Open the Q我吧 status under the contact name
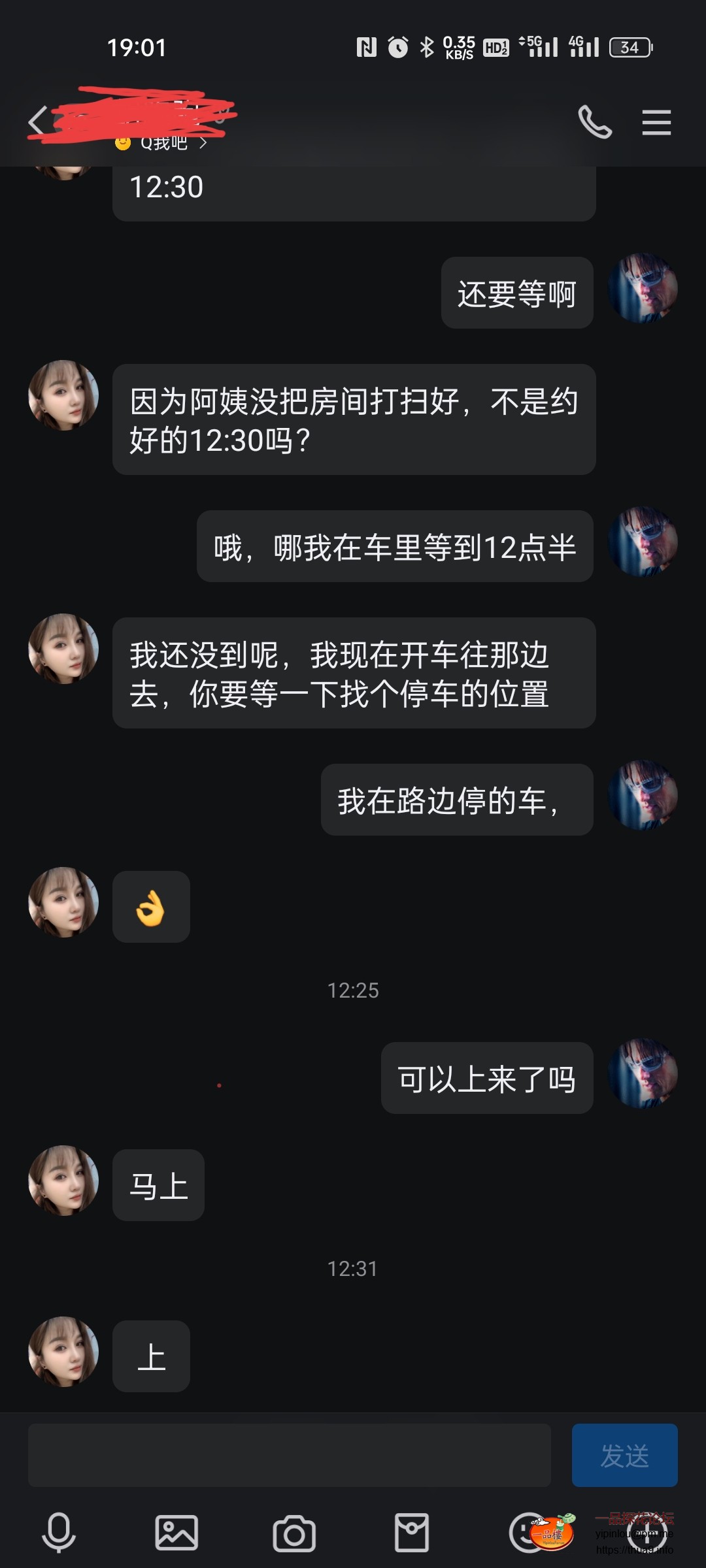Screen dimensions: 706x1568 163,143
